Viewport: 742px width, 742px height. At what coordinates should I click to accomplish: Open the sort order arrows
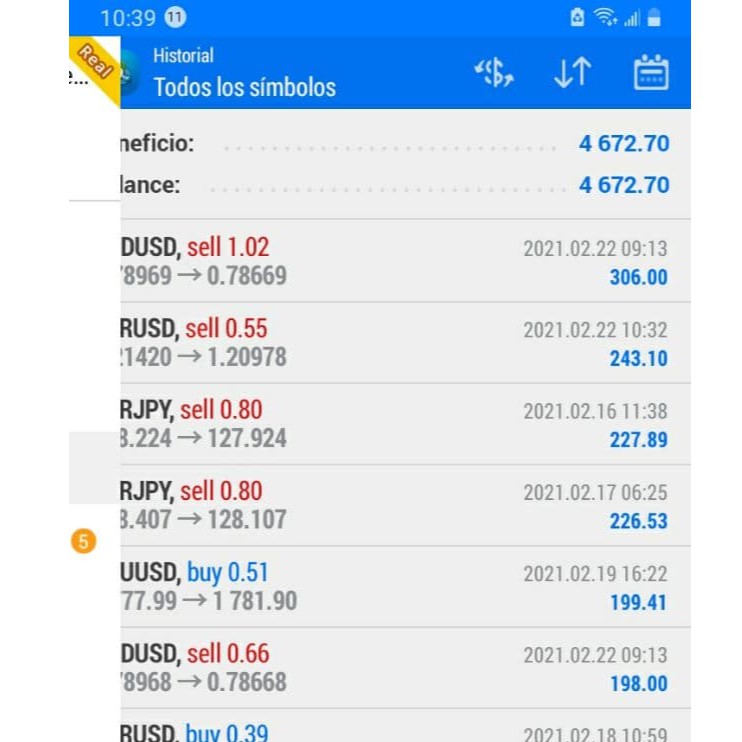pos(572,73)
